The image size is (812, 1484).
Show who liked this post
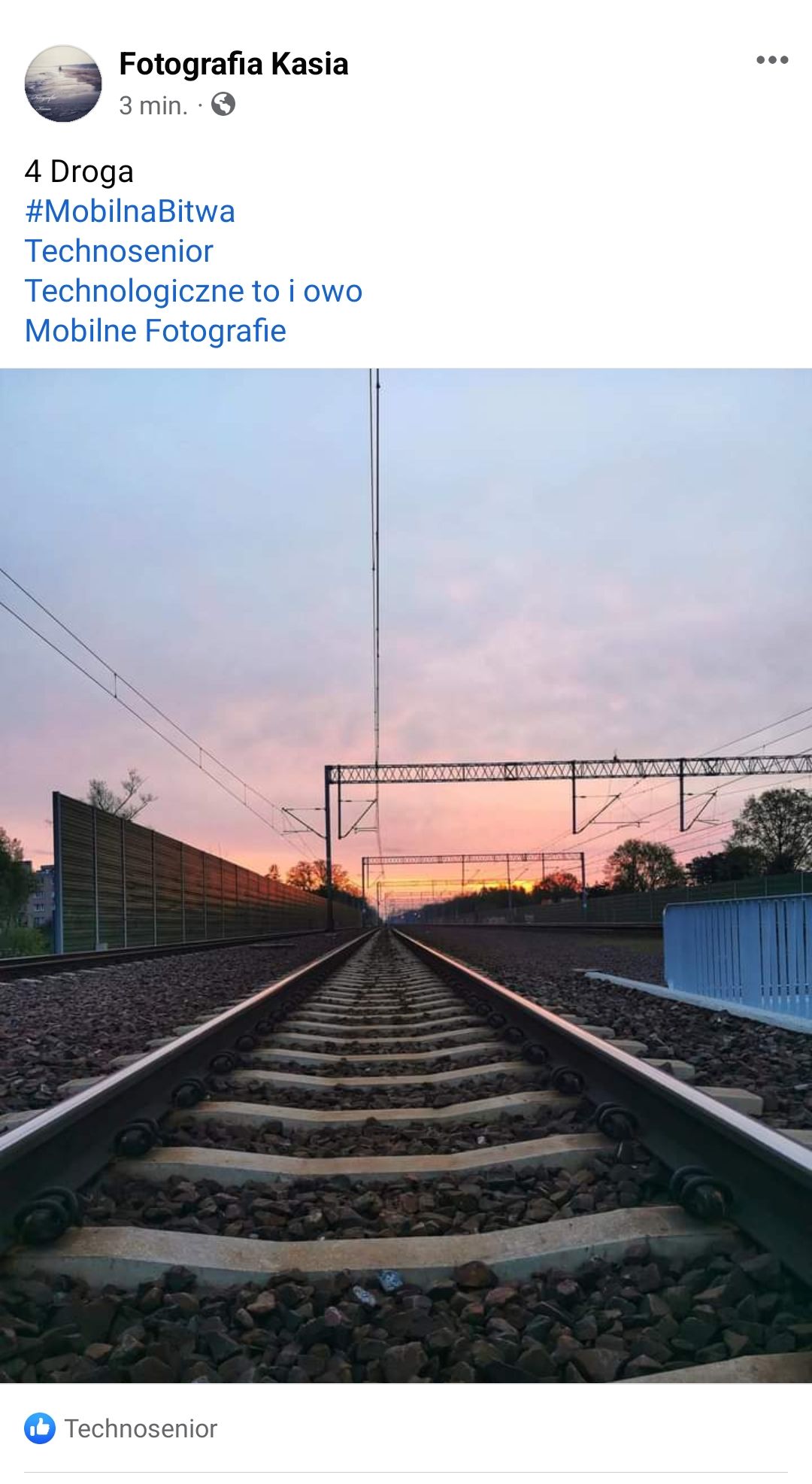click(120, 1428)
